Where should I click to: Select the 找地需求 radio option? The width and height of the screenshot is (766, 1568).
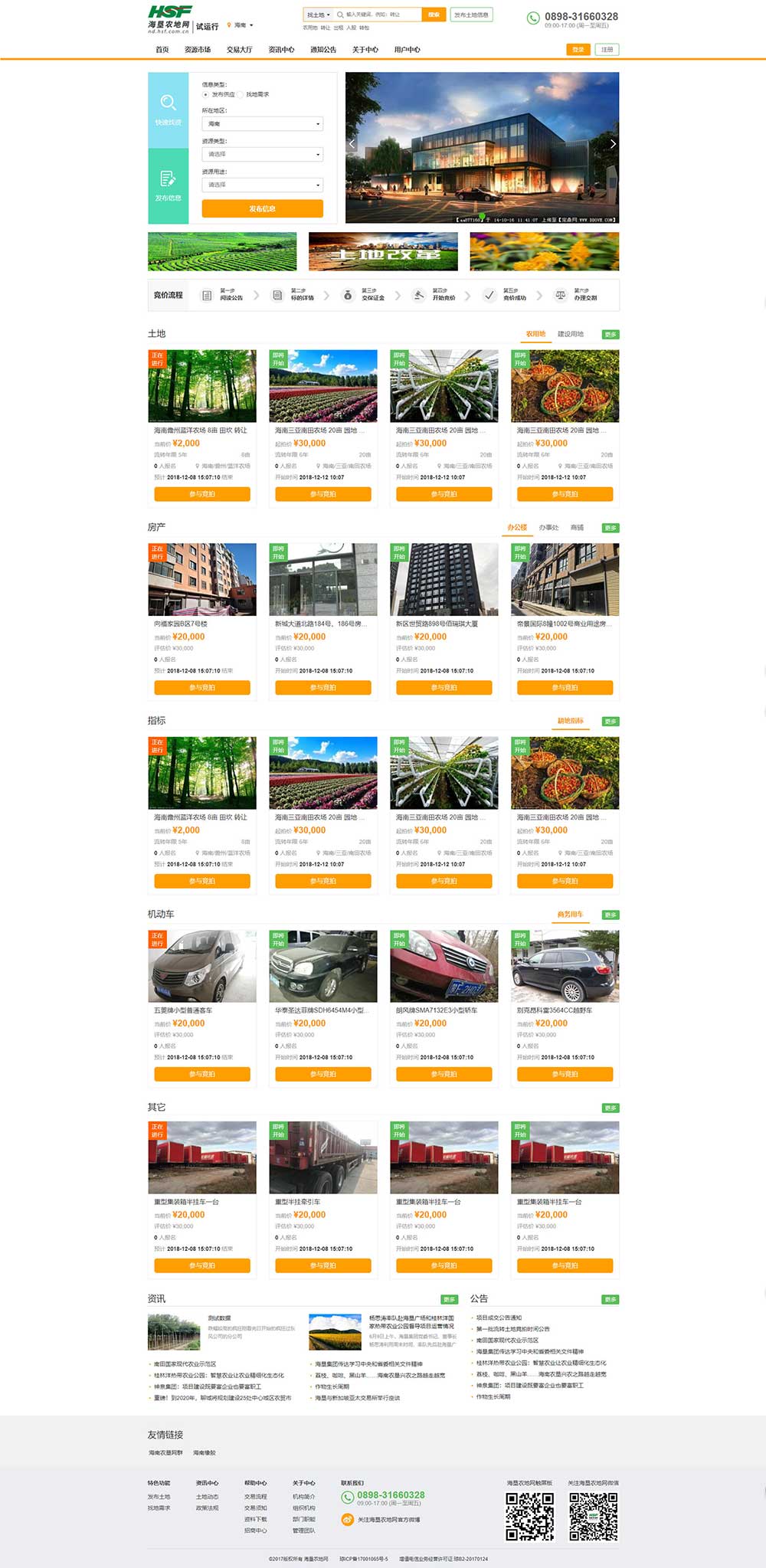coord(241,94)
